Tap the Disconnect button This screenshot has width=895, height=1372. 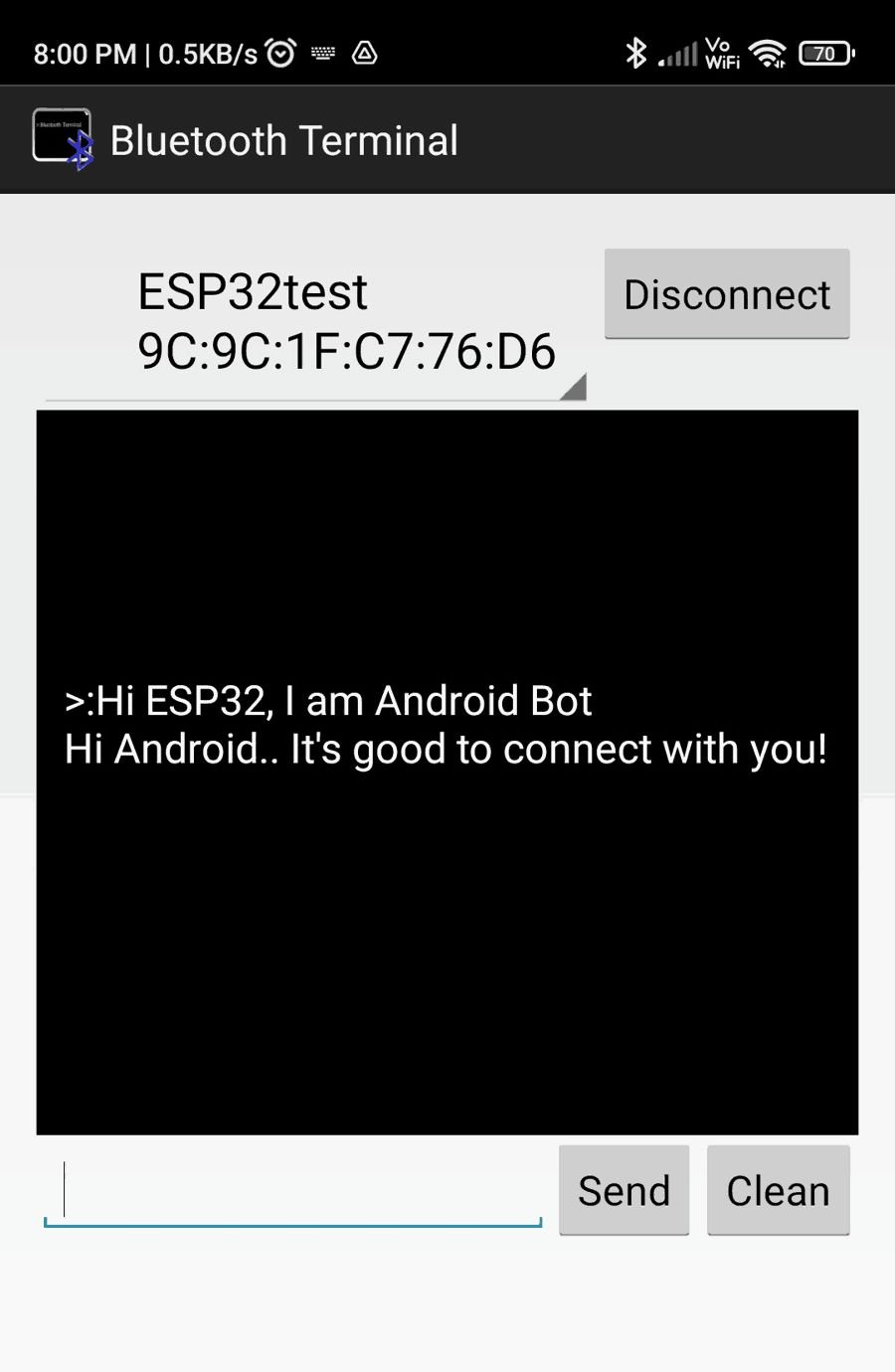pyautogui.click(x=727, y=294)
